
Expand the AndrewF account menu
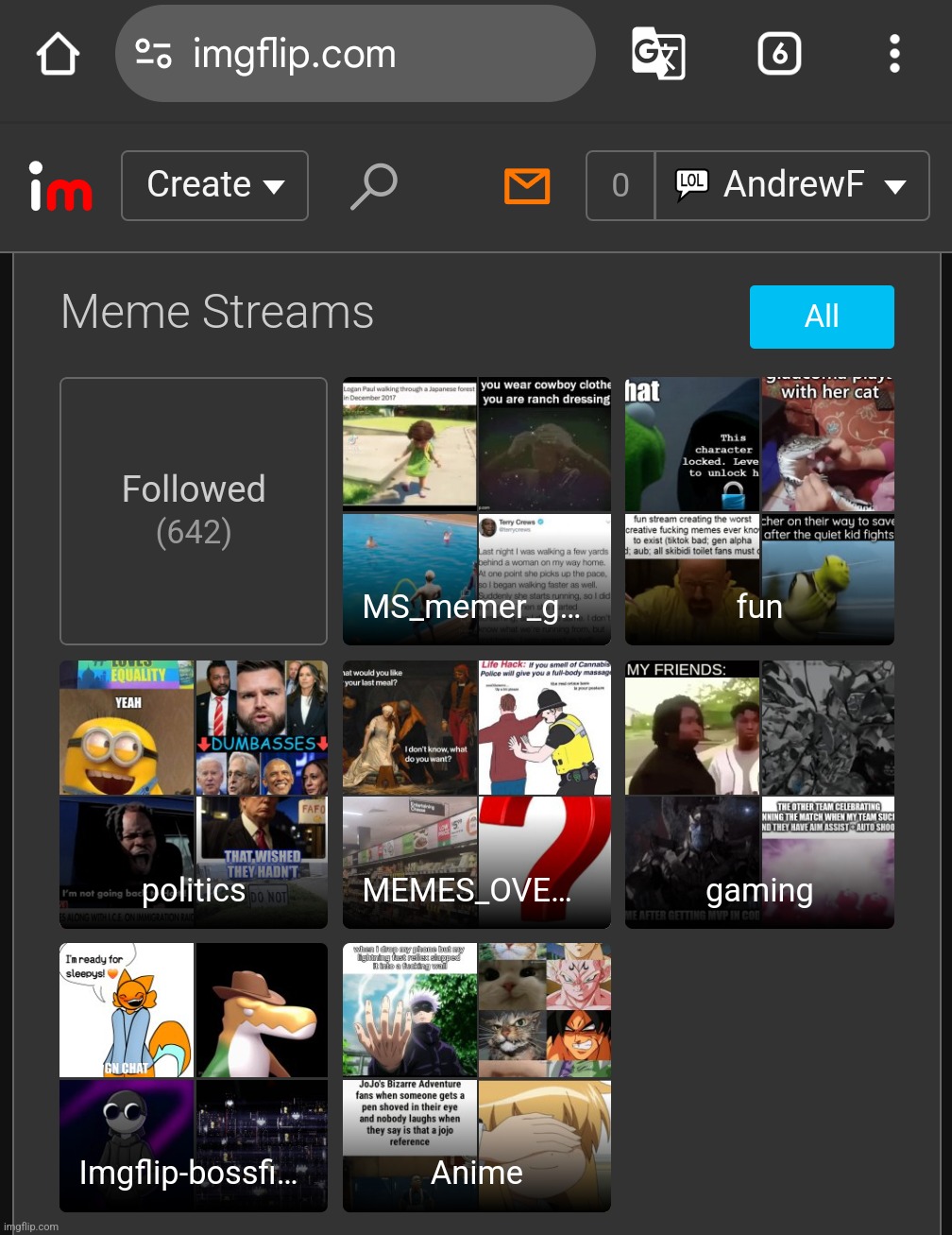coord(791,186)
